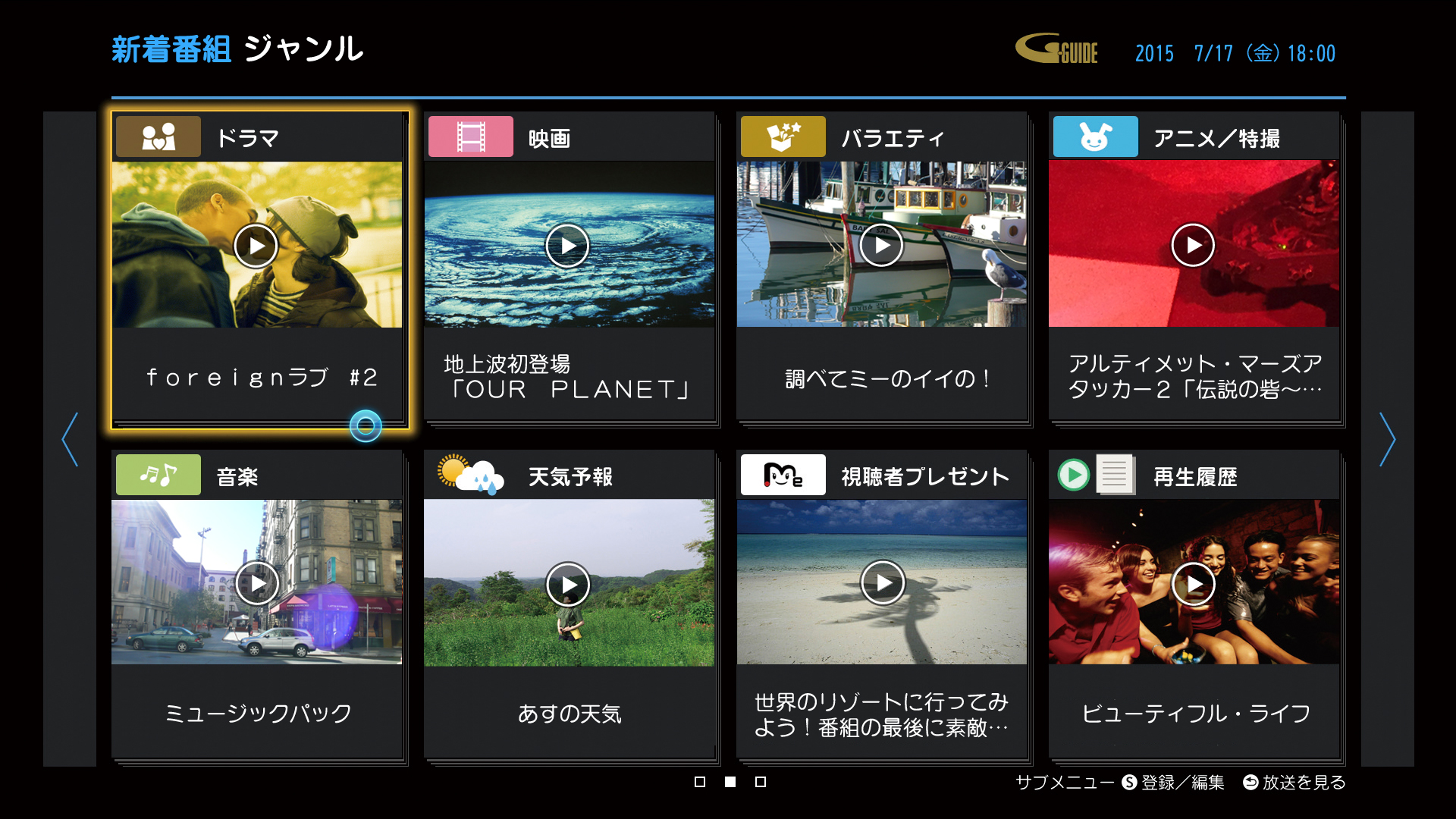1456x819 pixels.
Task: View the 天気予報 card あすの天気
Action: tap(569, 607)
